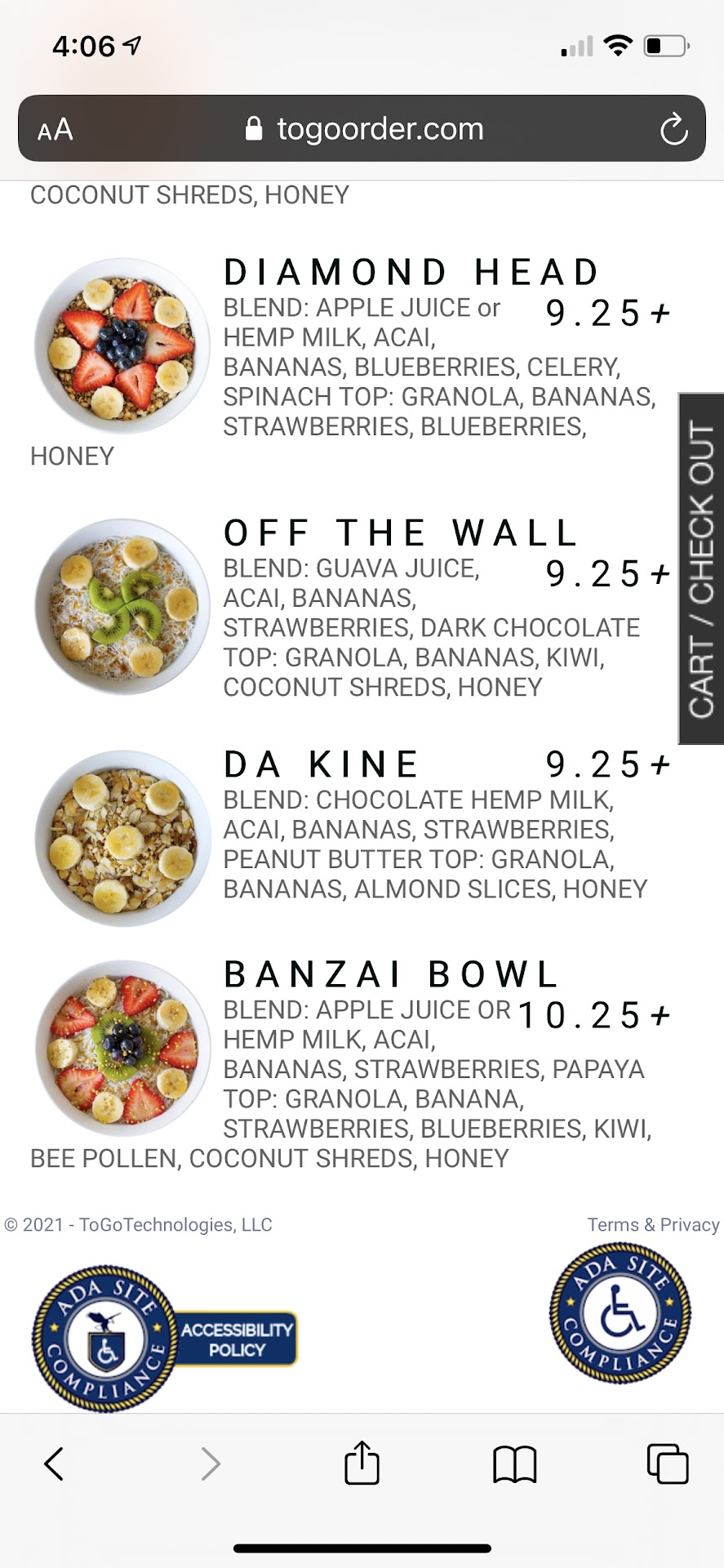Tap the togoorder.com address bar
Screen dimensions: 724x1568
(x=364, y=129)
